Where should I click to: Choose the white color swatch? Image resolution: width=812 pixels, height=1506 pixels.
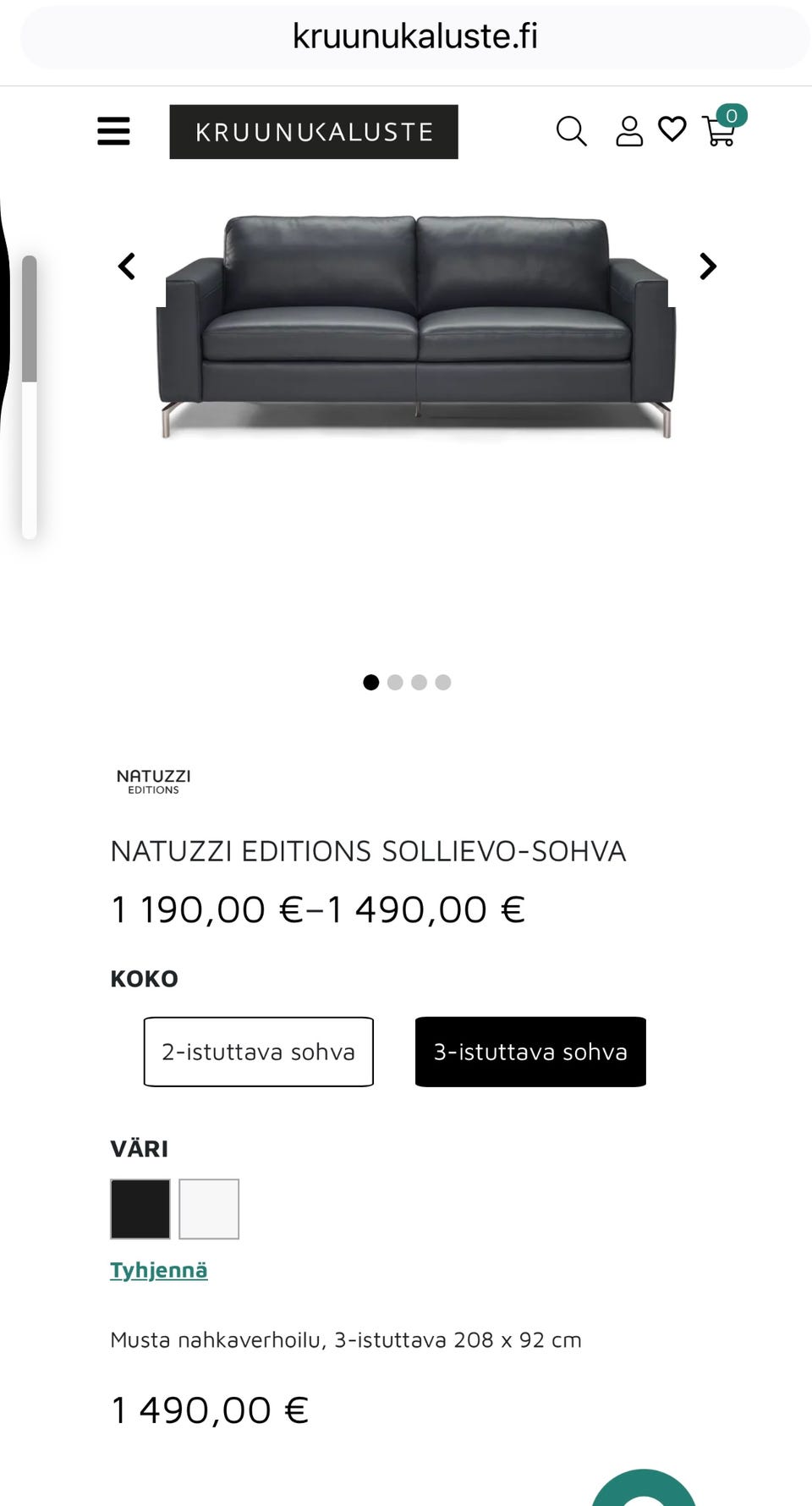coord(209,1209)
